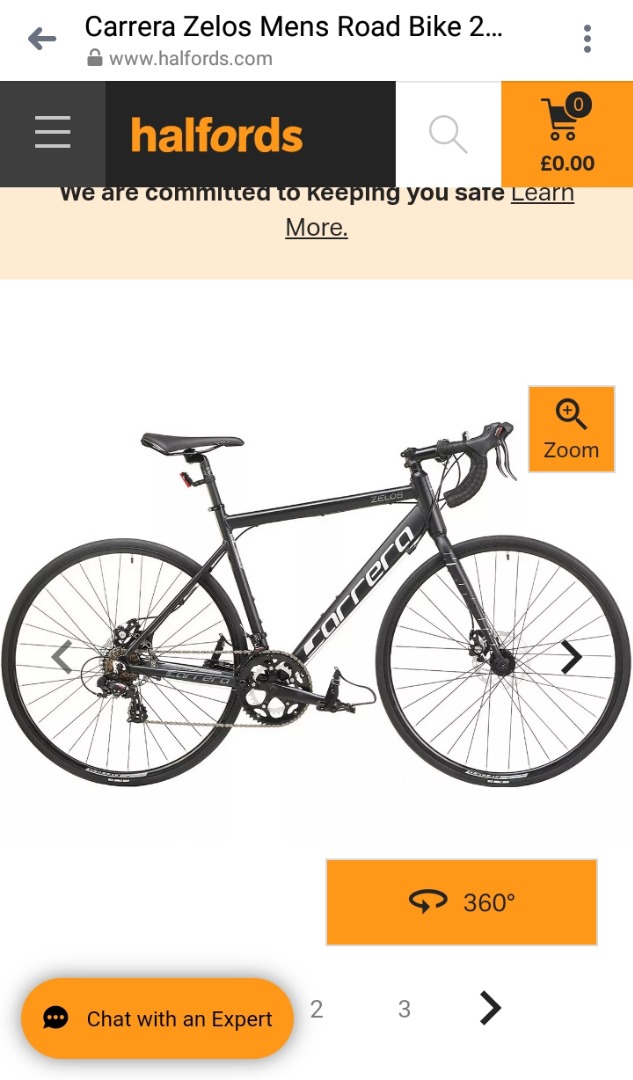The image size is (633, 1080).
Task: Open the shopping basket showing £0.00
Action: [567, 134]
